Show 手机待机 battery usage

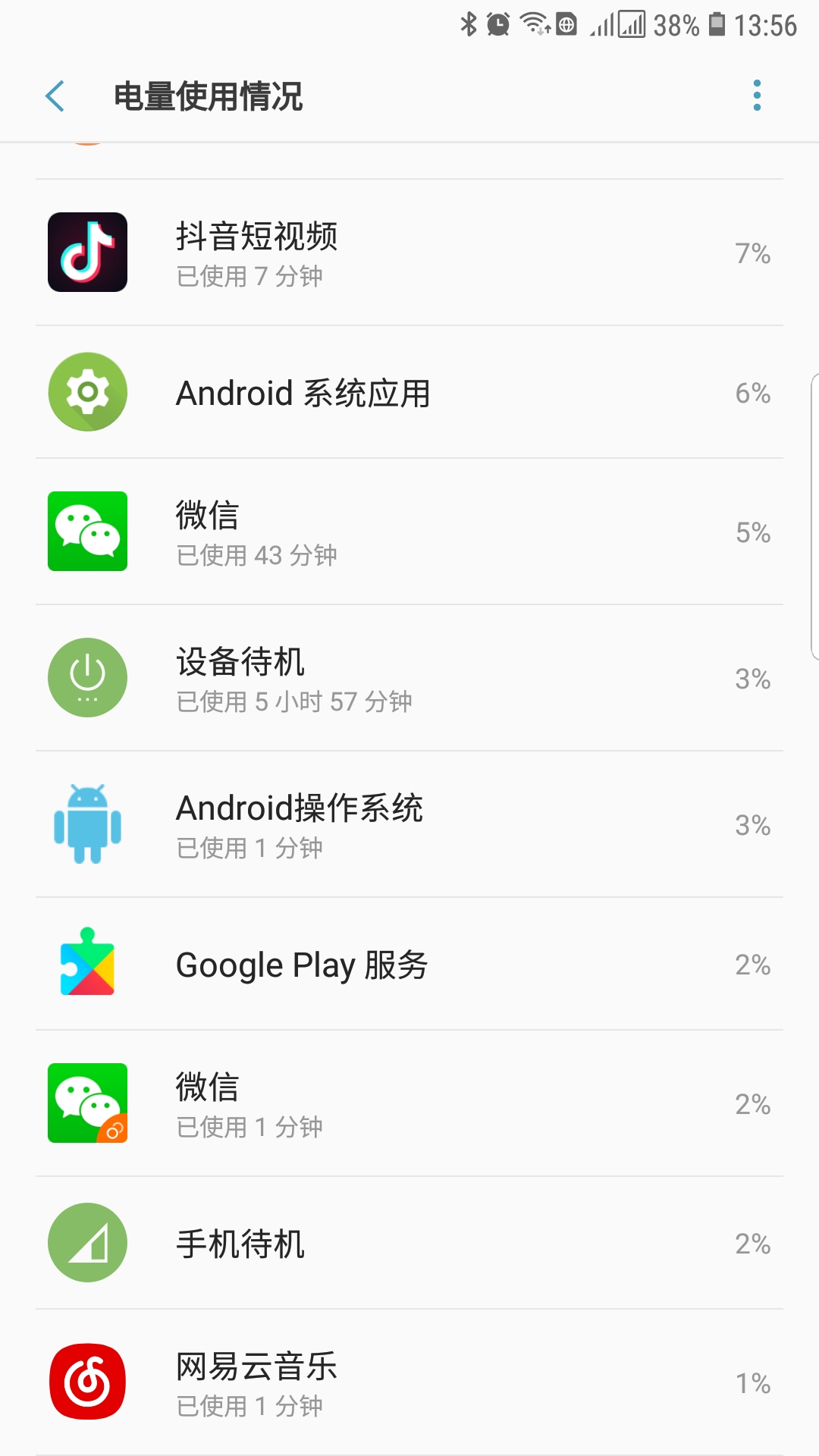tap(409, 1244)
